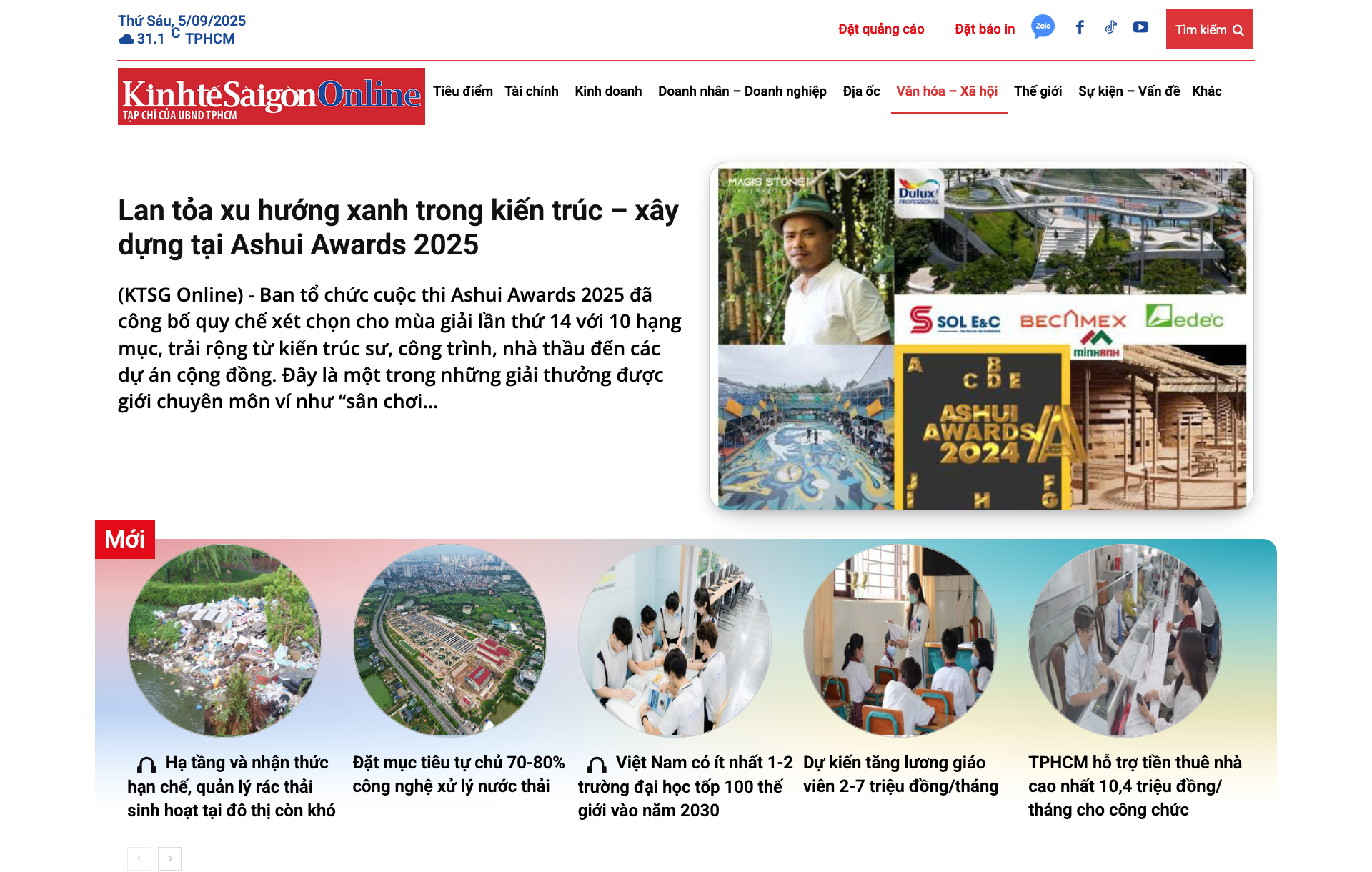This screenshot has height=872, width=1372.
Task: Open the Thế giới section
Action: (1038, 91)
